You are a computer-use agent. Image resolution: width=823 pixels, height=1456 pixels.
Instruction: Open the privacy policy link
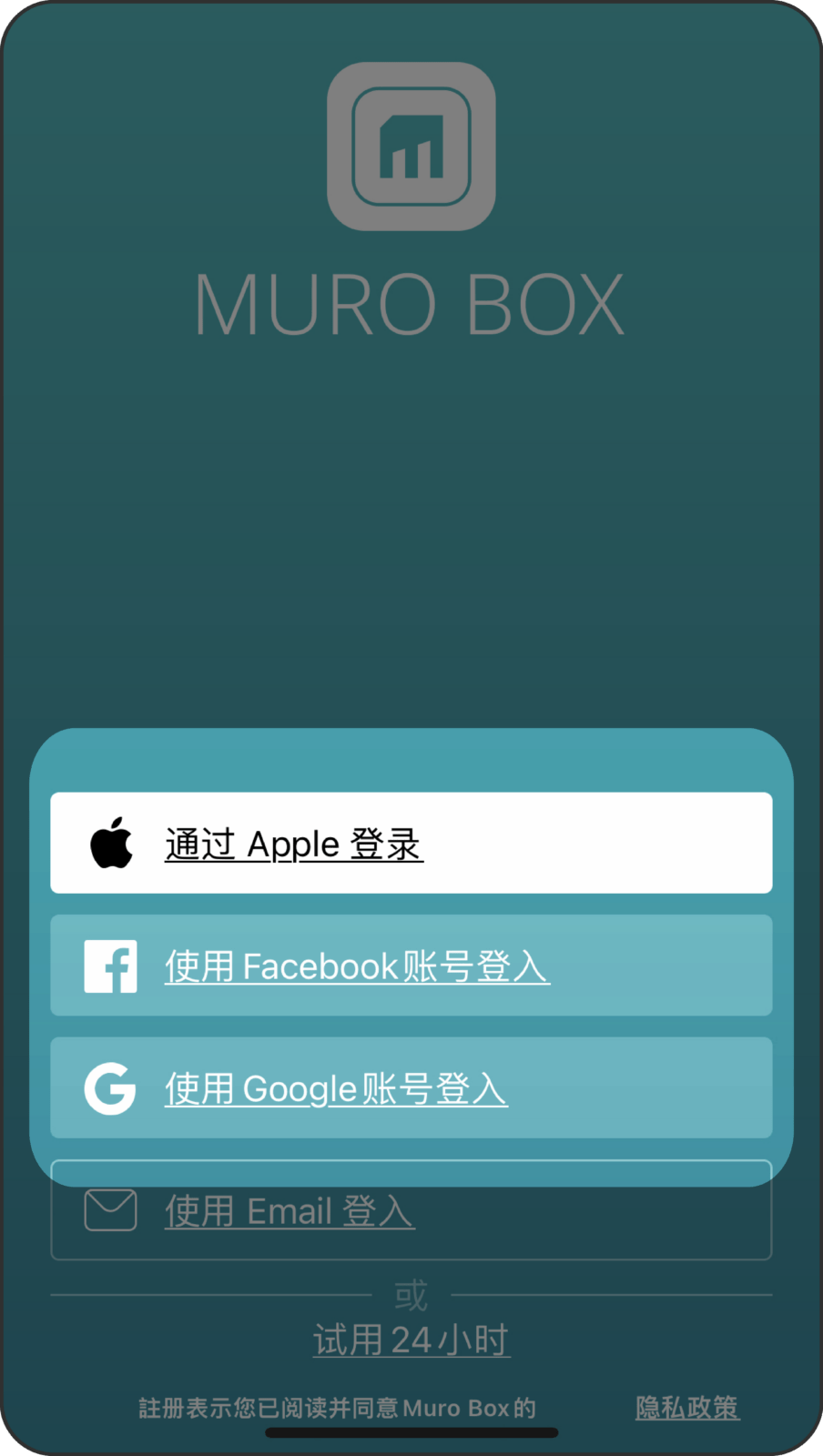(x=686, y=1408)
